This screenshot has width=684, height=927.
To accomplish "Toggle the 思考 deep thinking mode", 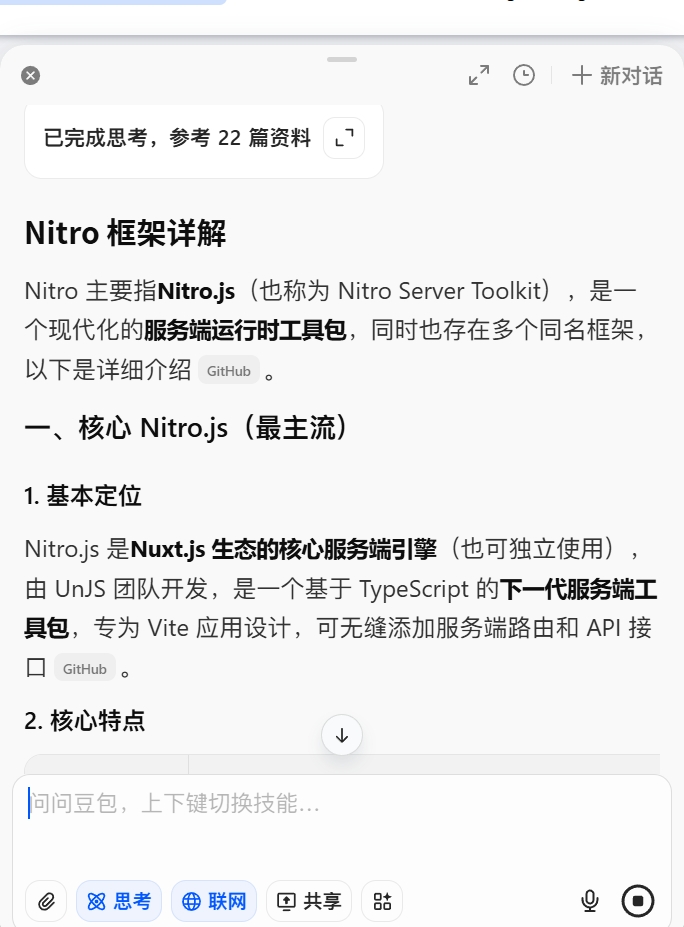I will [119, 901].
